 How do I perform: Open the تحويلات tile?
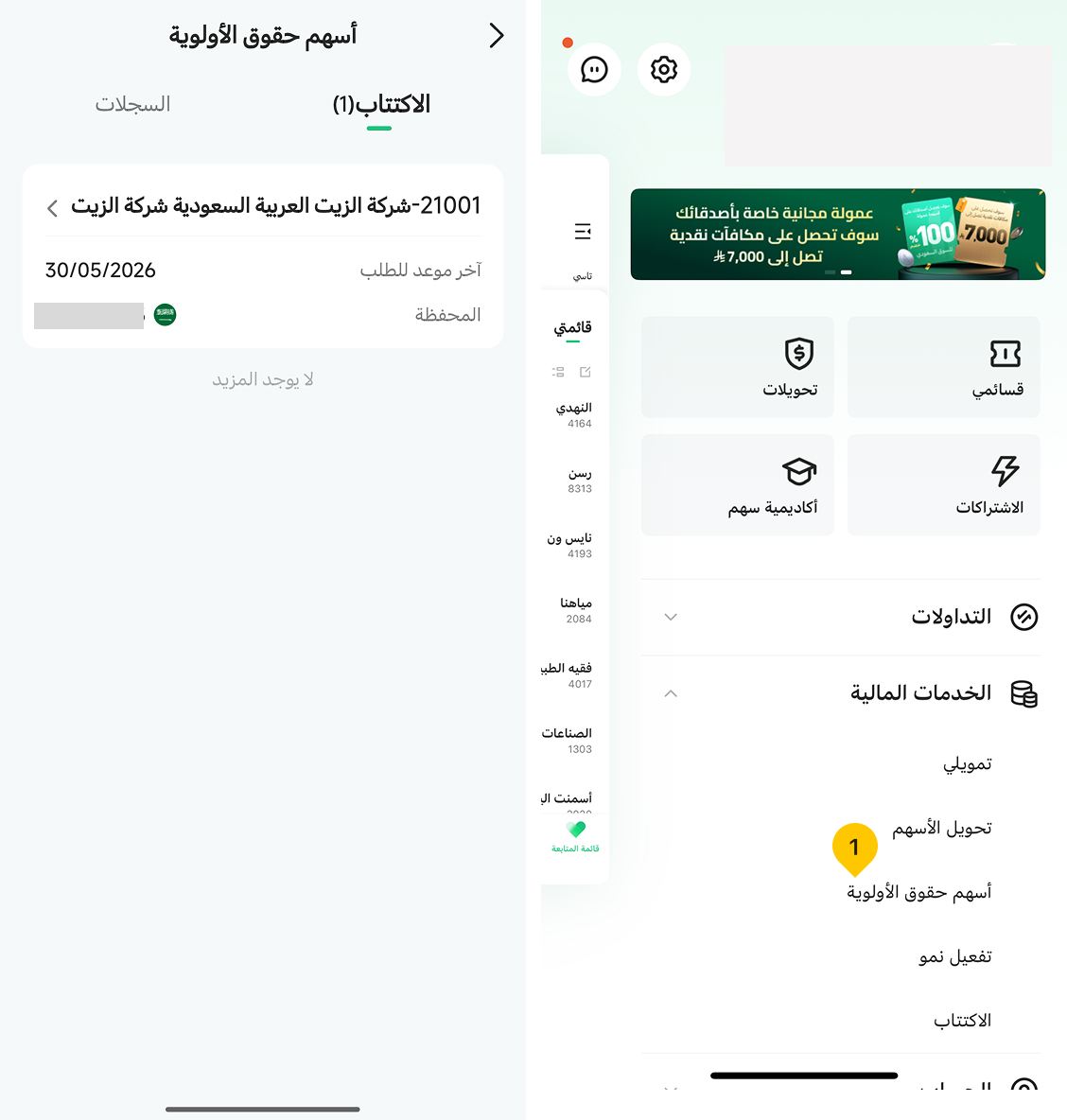click(x=738, y=367)
